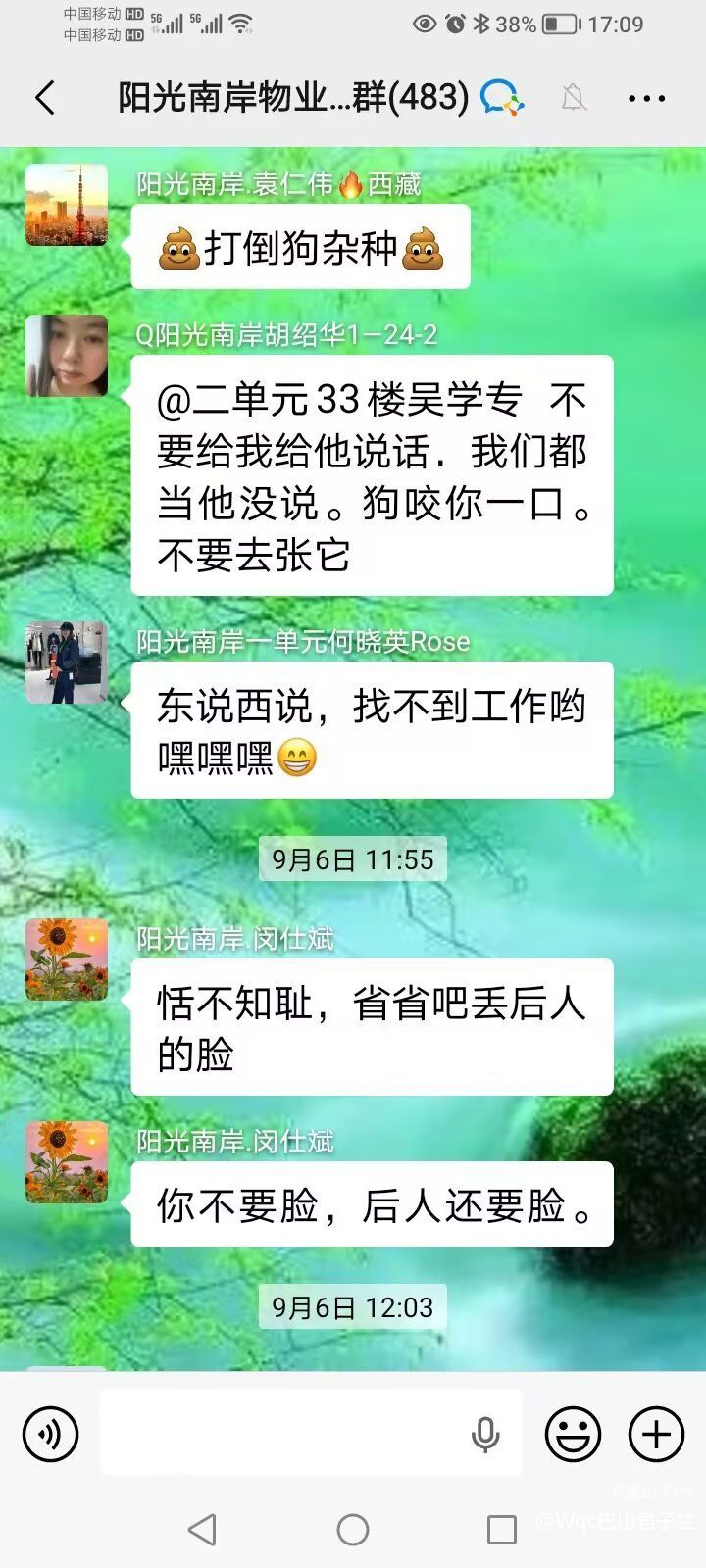Open the three-dot chat options menu
The height and width of the screenshot is (1568, 706).
pyautogui.click(x=646, y=98)
